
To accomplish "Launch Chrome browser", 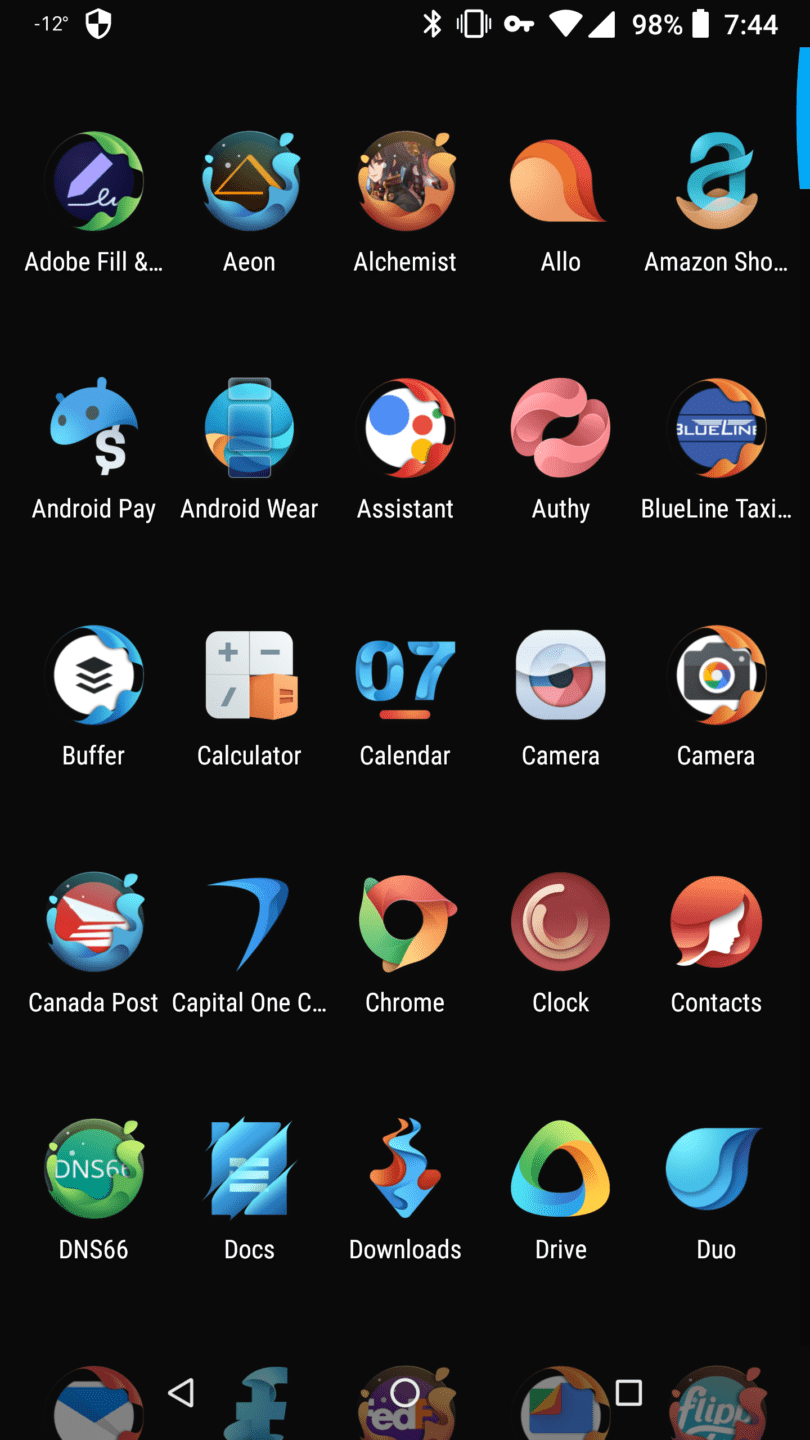I will tap(405, 922).
